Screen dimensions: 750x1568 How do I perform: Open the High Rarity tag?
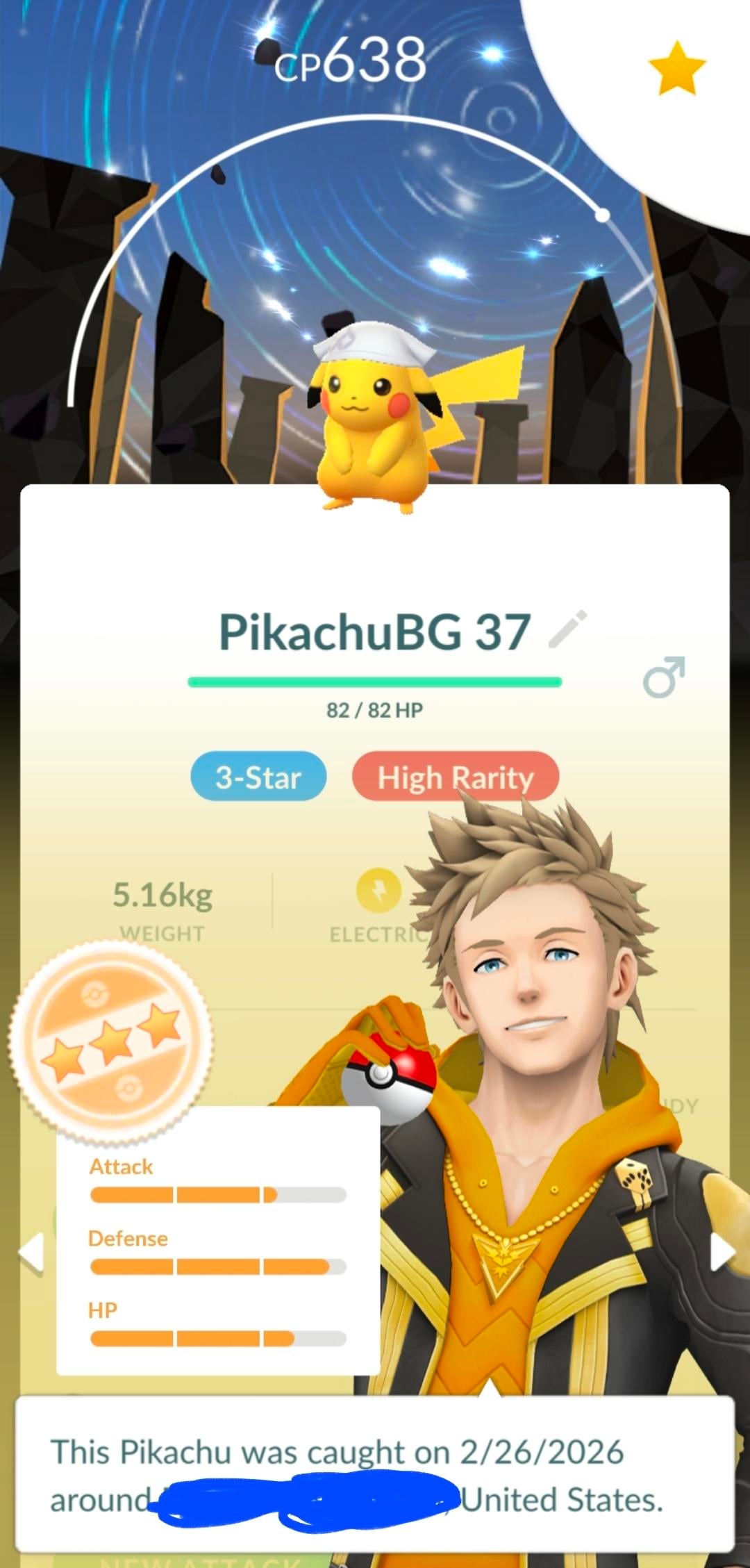[x=455, y=777]
